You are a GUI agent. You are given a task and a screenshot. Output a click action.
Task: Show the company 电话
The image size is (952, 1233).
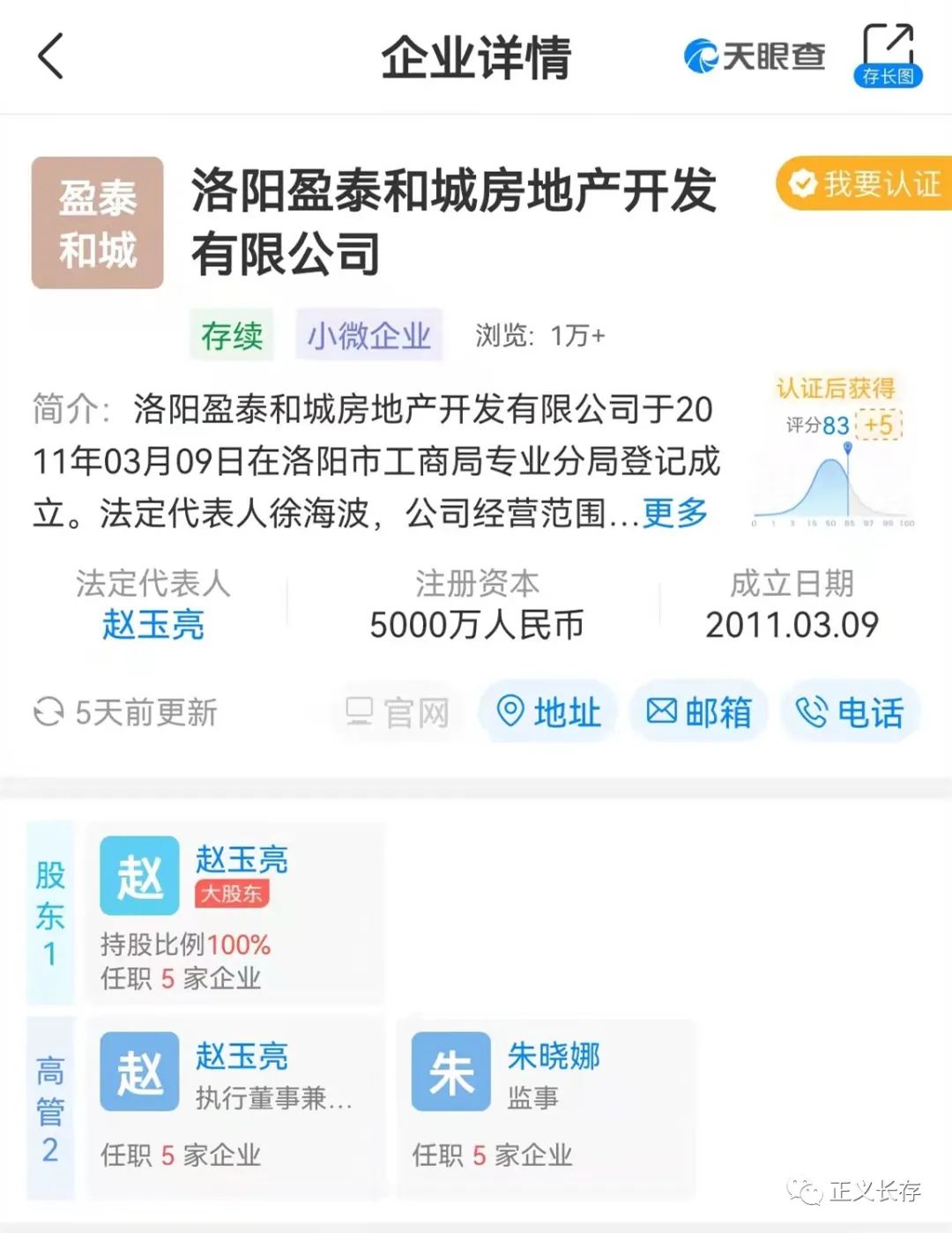tap(850, 712)
